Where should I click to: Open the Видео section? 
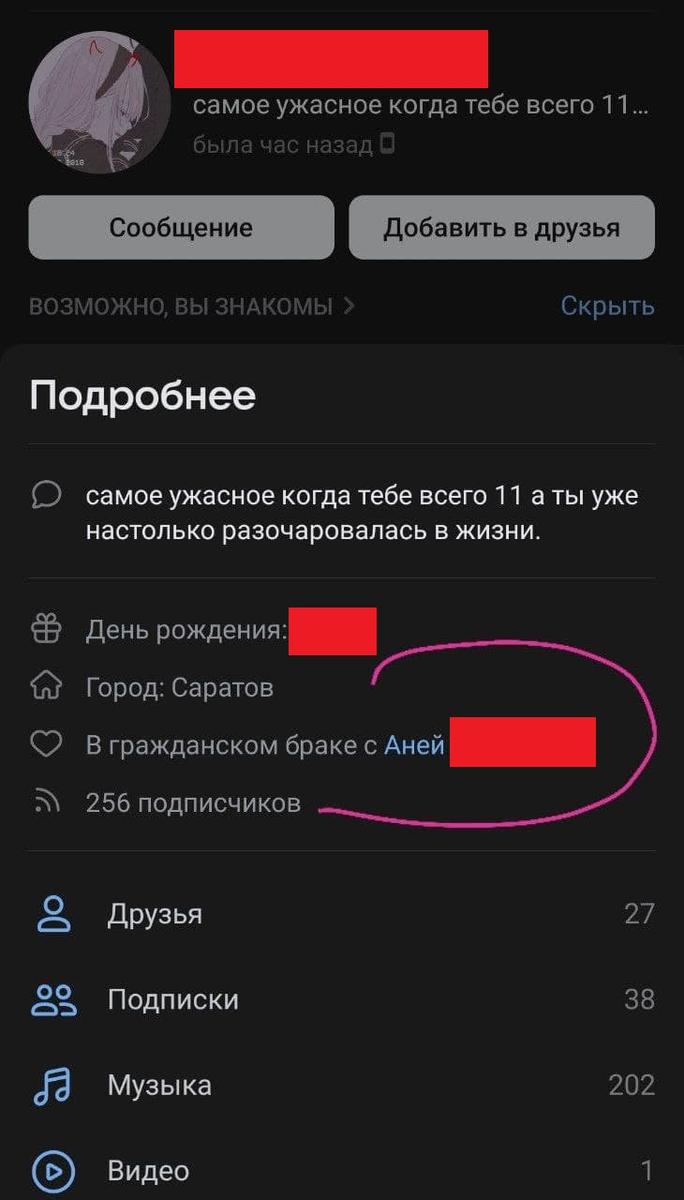[x=148, y=1170]
